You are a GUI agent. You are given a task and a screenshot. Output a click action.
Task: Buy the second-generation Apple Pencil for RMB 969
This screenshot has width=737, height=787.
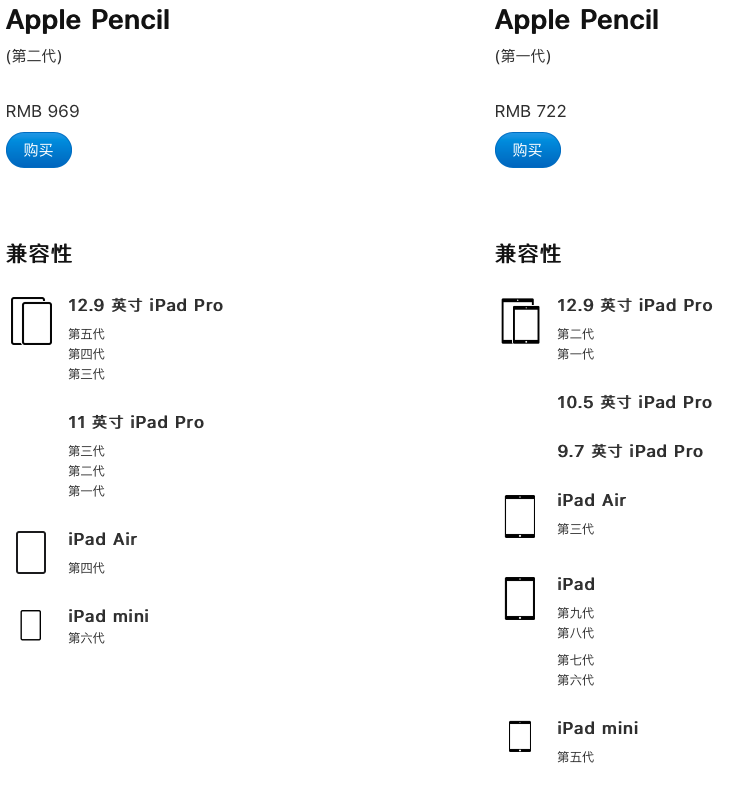point(39,150)
